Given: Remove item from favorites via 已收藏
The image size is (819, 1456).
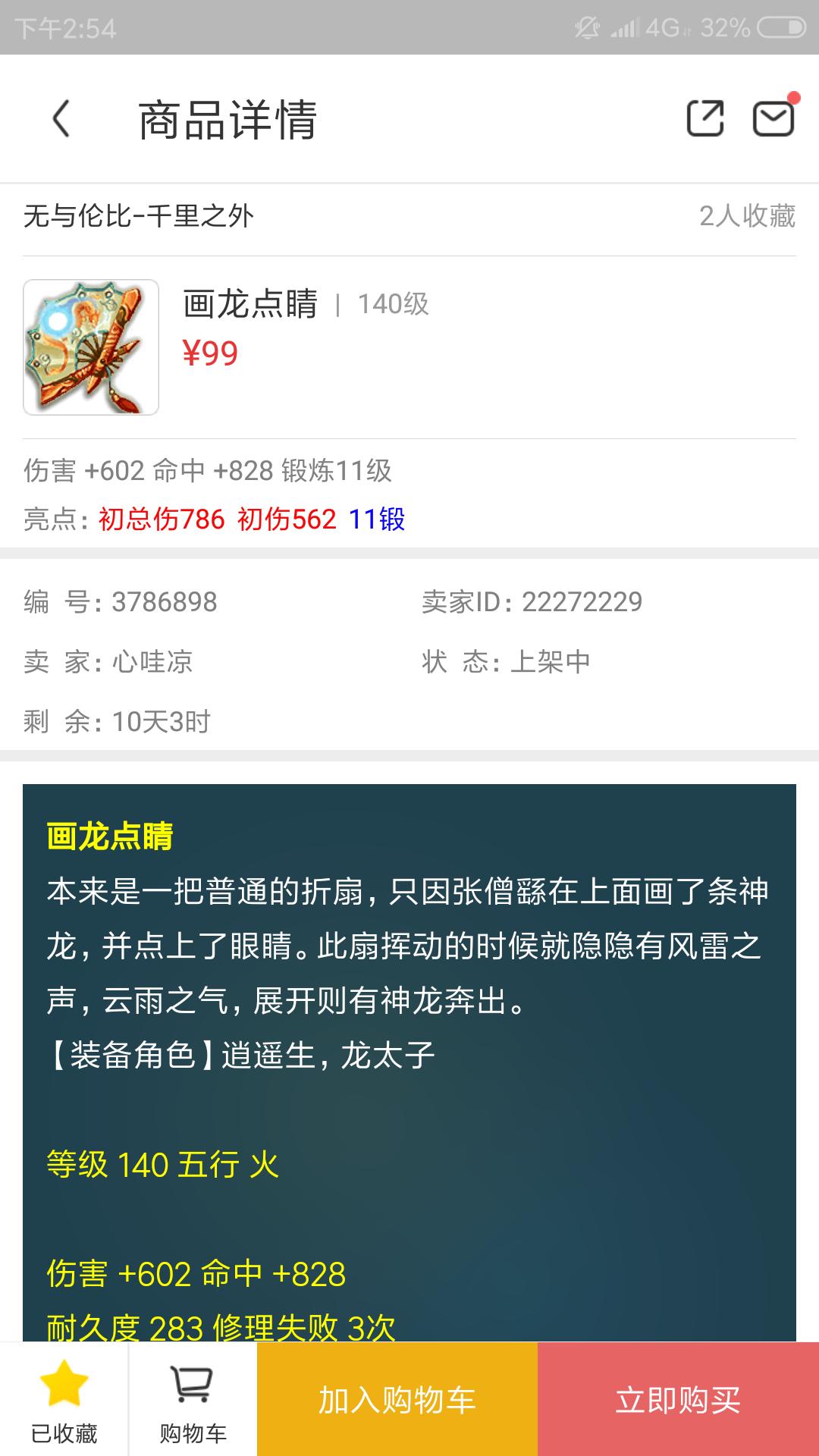Looking at the screenshot, I should 64,1400.
